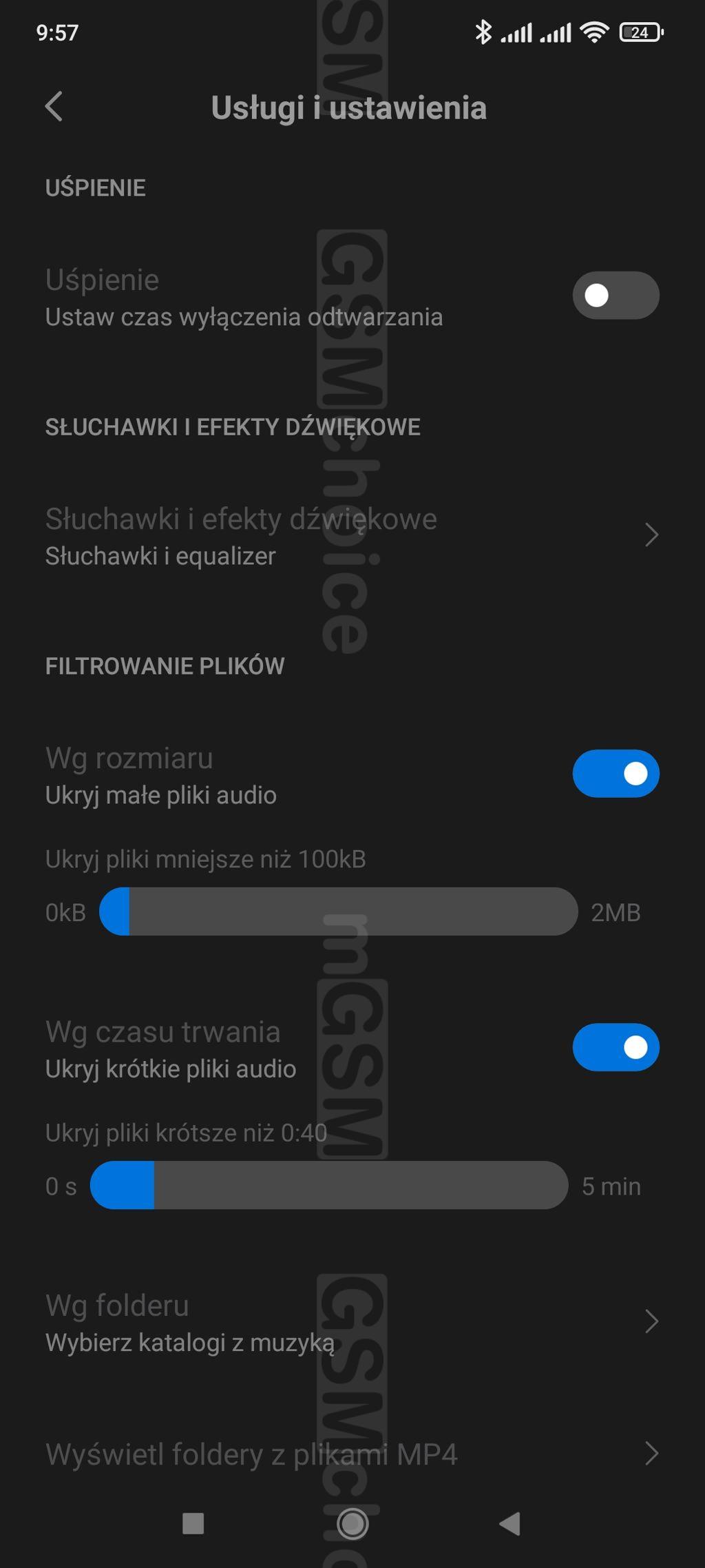The height and width of the screenshot is (1568, 705).
Task: Enable the Uśpienie sleep timer toggle
Action: pos(615,296)
